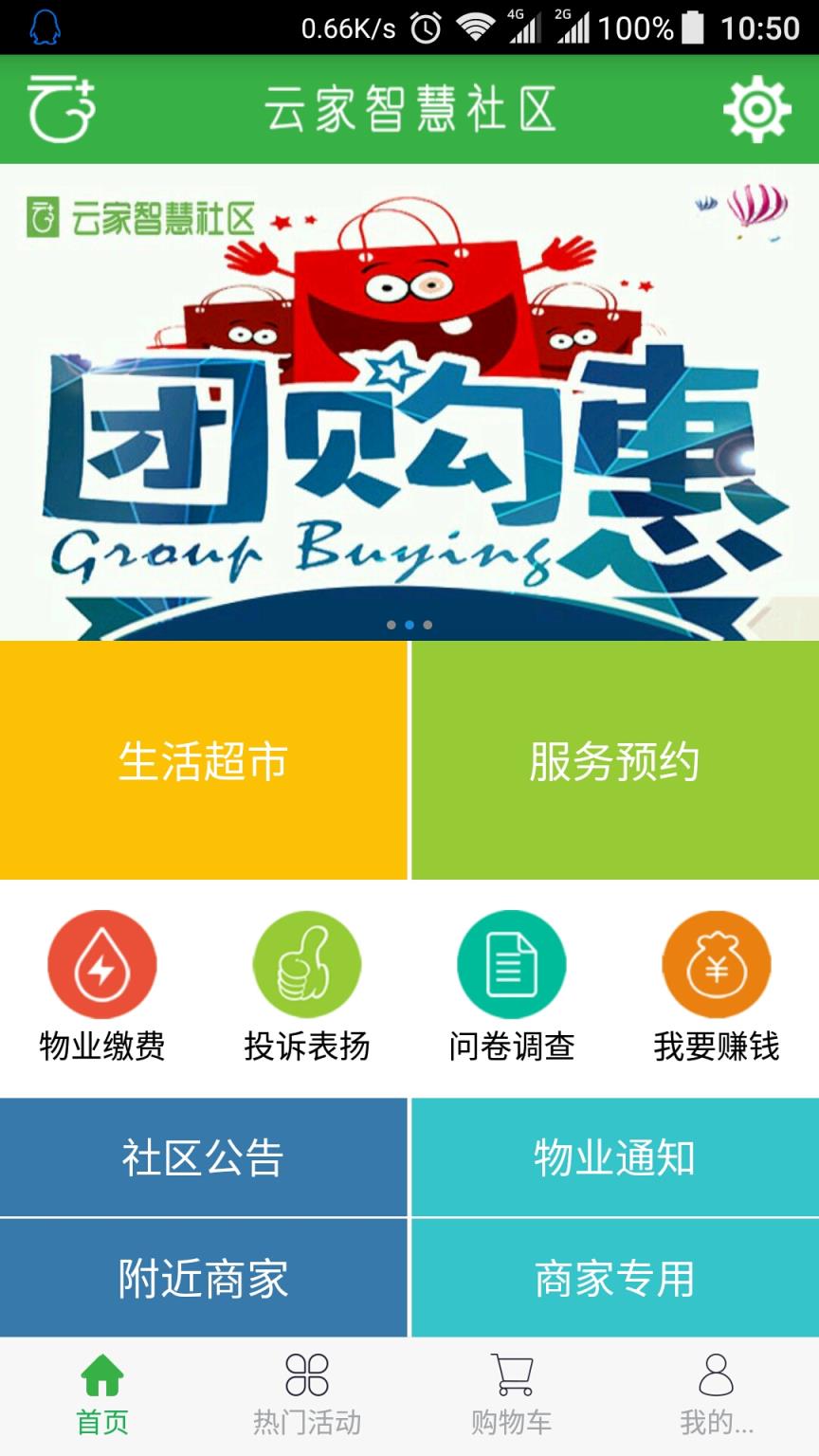Open settings via the gear icon
Viewport: 819px width, 1456px height.
pos(754,108)
